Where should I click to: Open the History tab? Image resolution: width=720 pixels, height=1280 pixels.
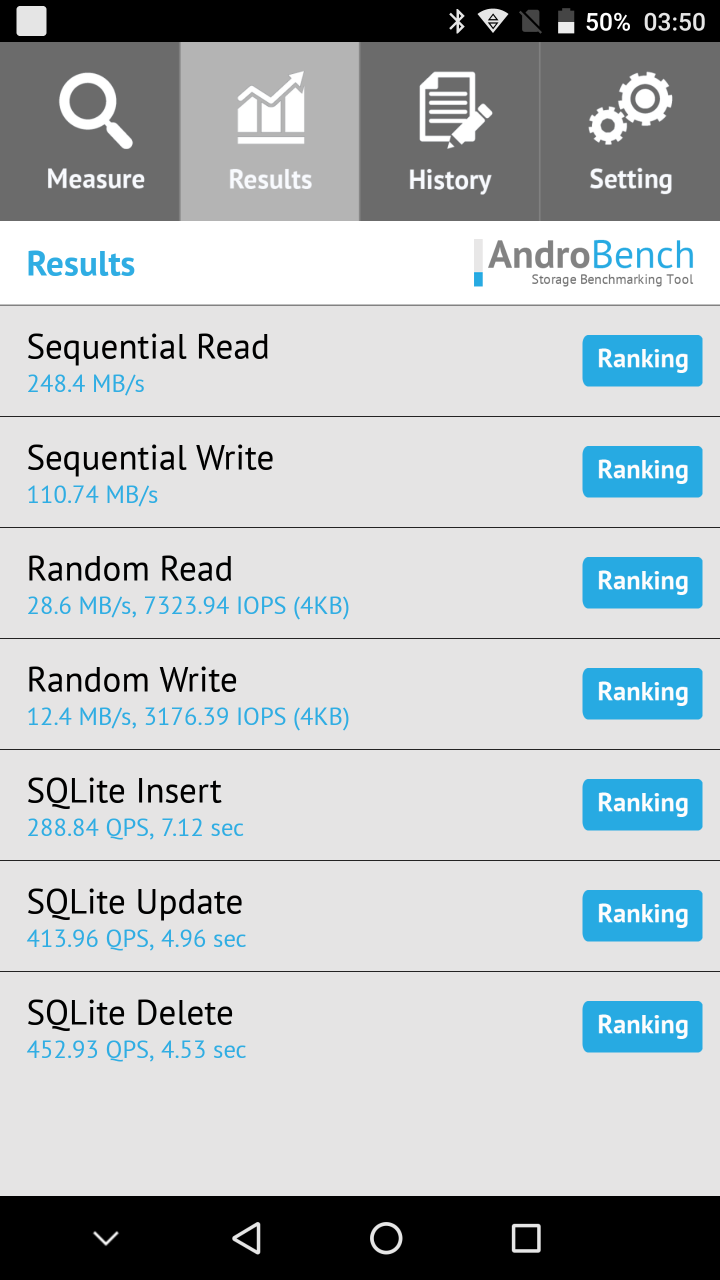450,132
